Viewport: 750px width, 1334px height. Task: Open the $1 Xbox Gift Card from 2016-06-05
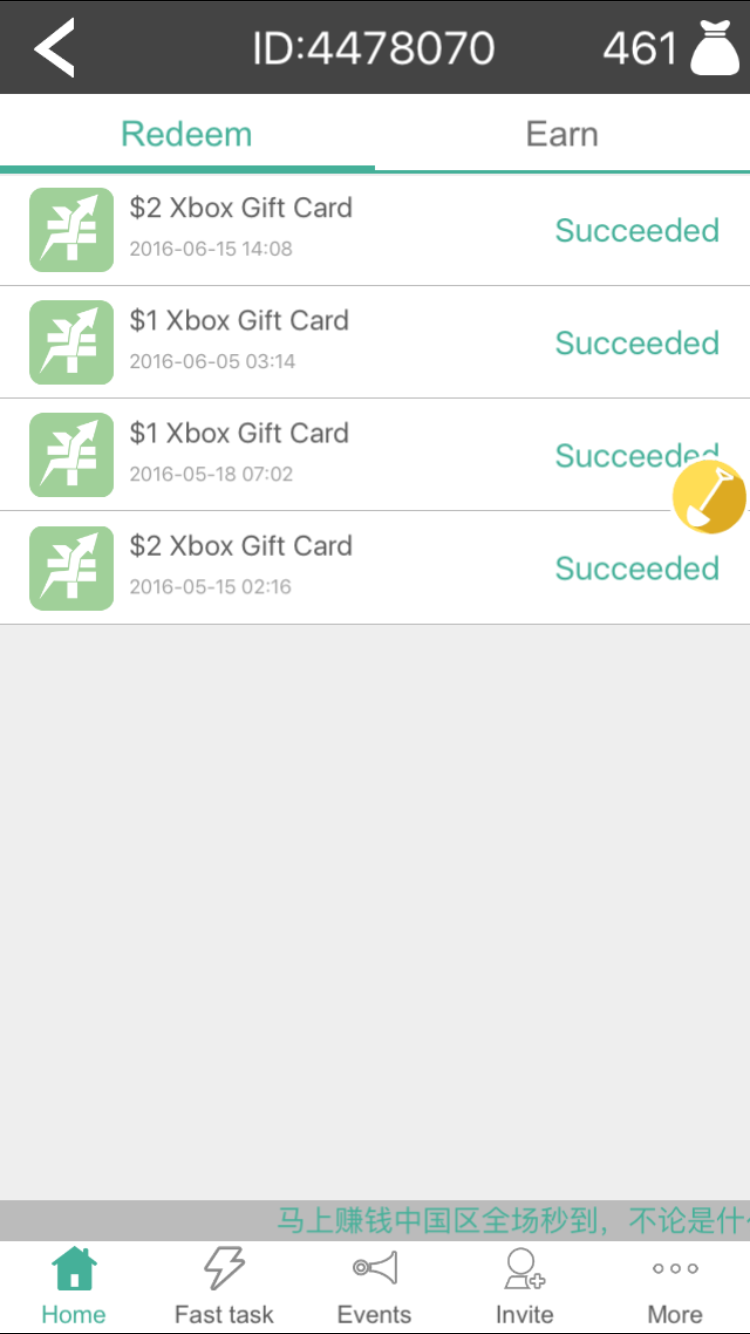[375, 343]
